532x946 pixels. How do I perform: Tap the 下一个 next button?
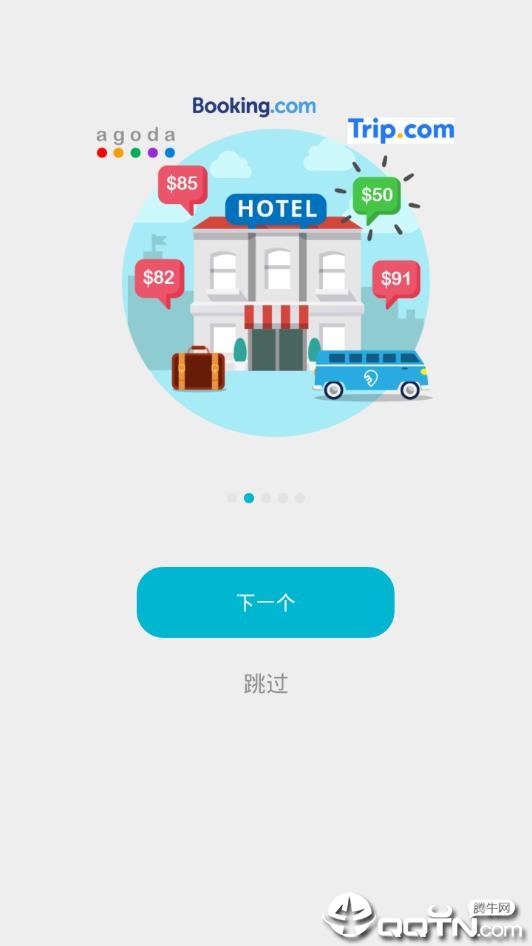pyautogui.click(x=265, y=602)
